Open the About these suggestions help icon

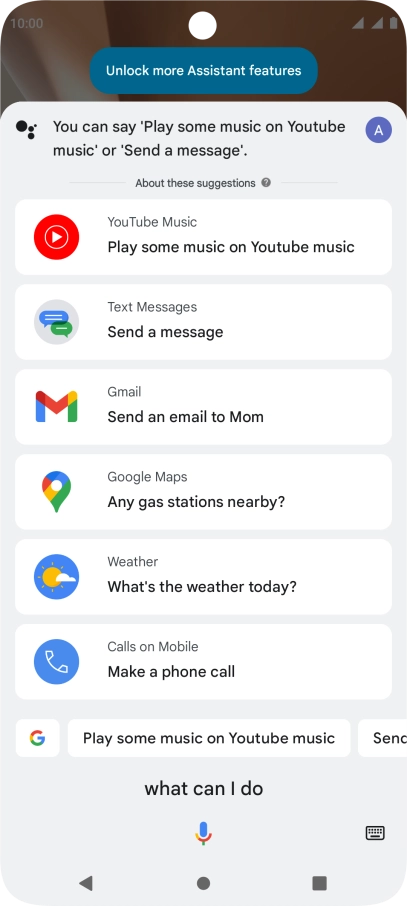click(x=266, y=183)
